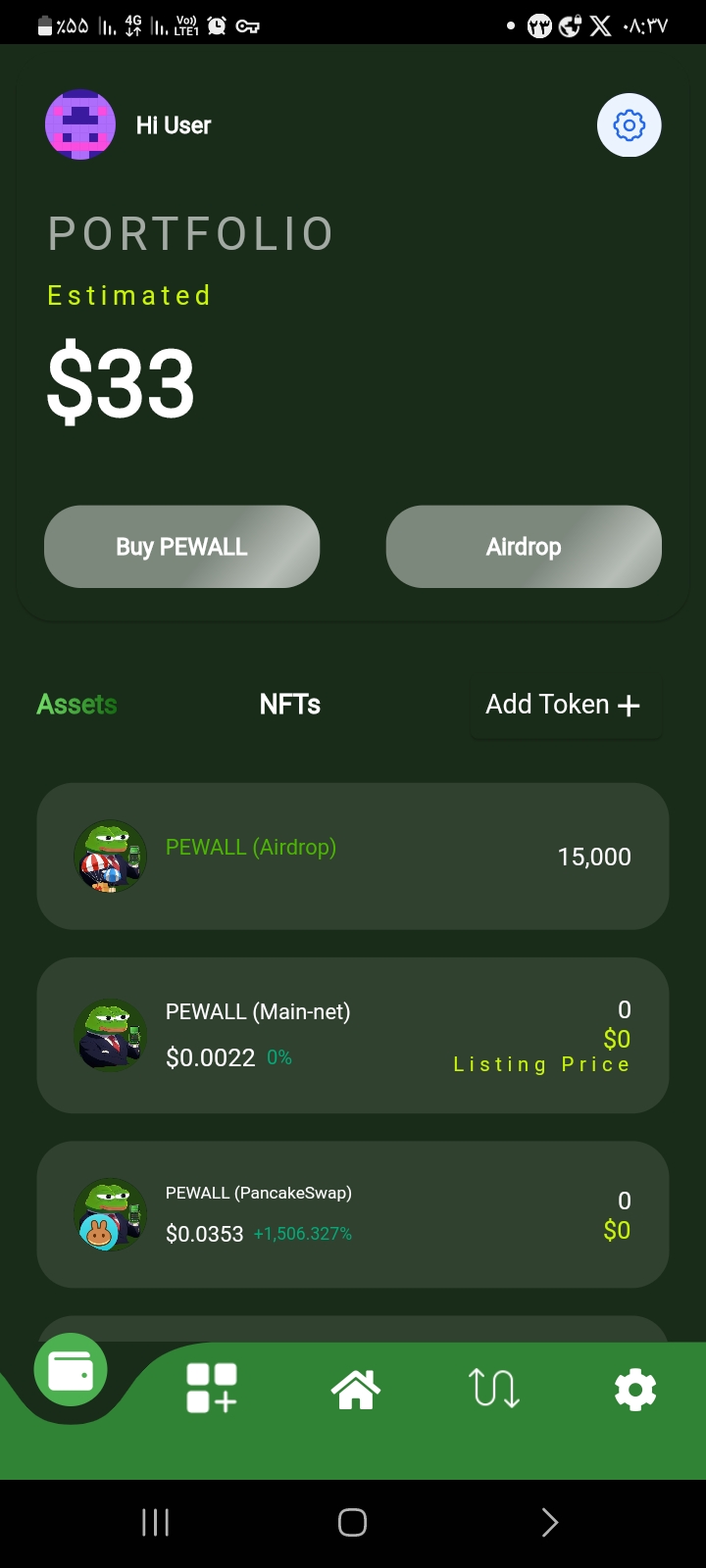The image size is (706, 1568).
Task: Switch to the NFTs tab
Action: [x=290, y=705]
